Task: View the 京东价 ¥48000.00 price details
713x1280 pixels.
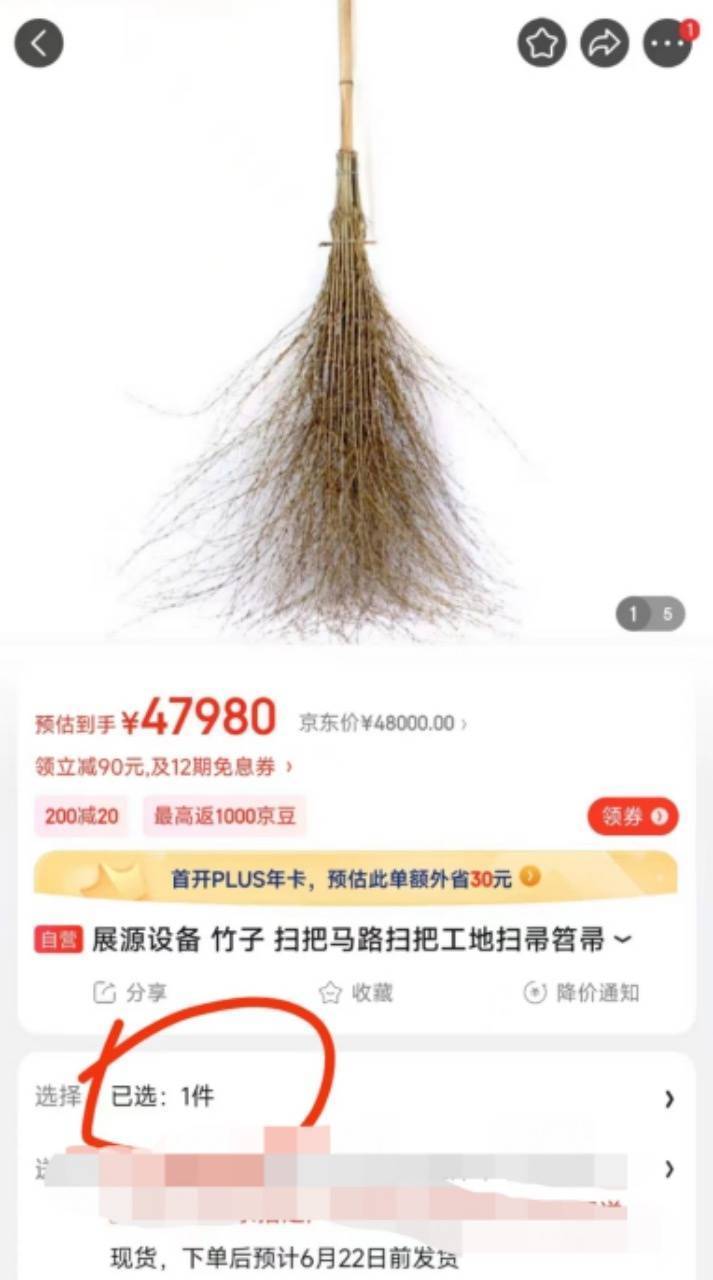Action: [x=382, y=723]
